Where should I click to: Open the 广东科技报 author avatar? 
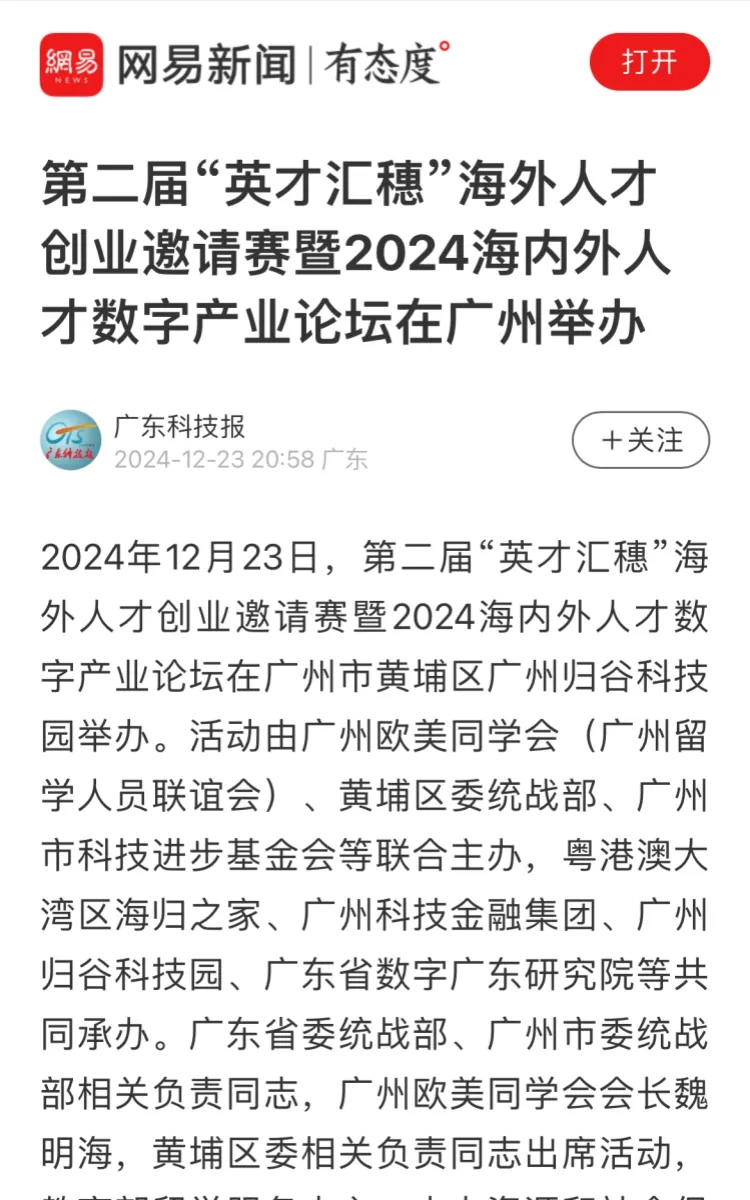tap(70, 440)
